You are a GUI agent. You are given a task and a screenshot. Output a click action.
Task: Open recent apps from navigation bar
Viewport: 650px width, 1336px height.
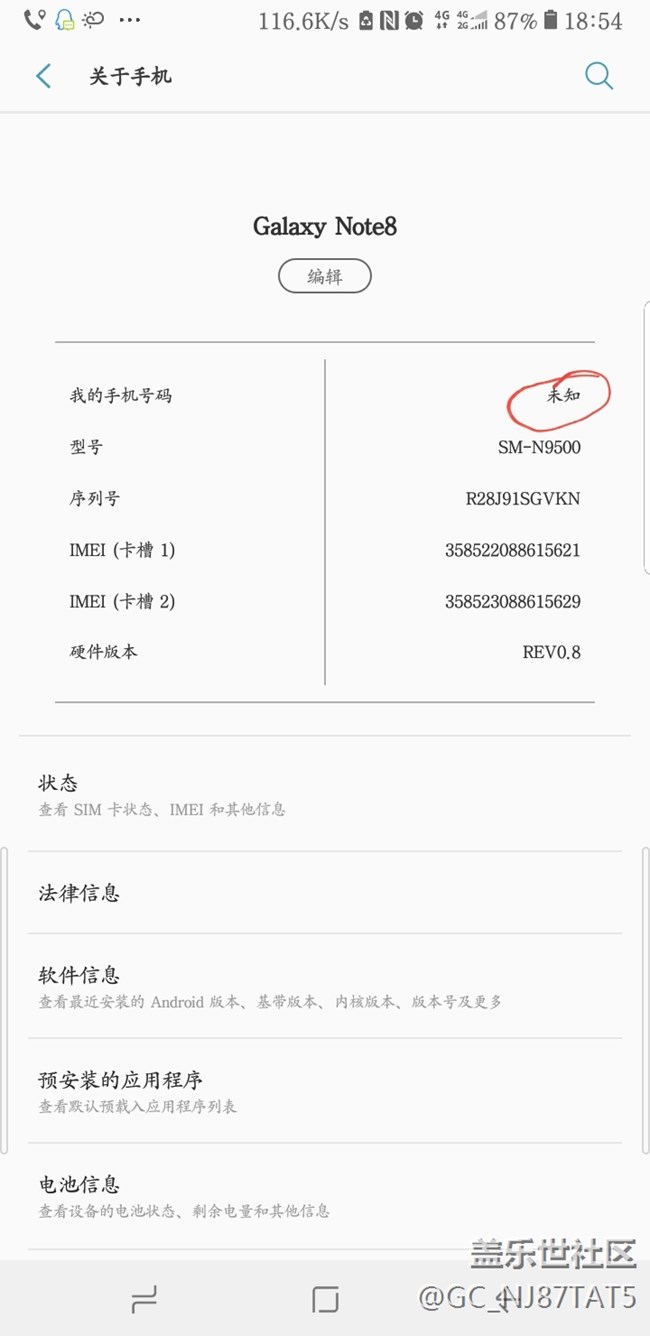145,1299
